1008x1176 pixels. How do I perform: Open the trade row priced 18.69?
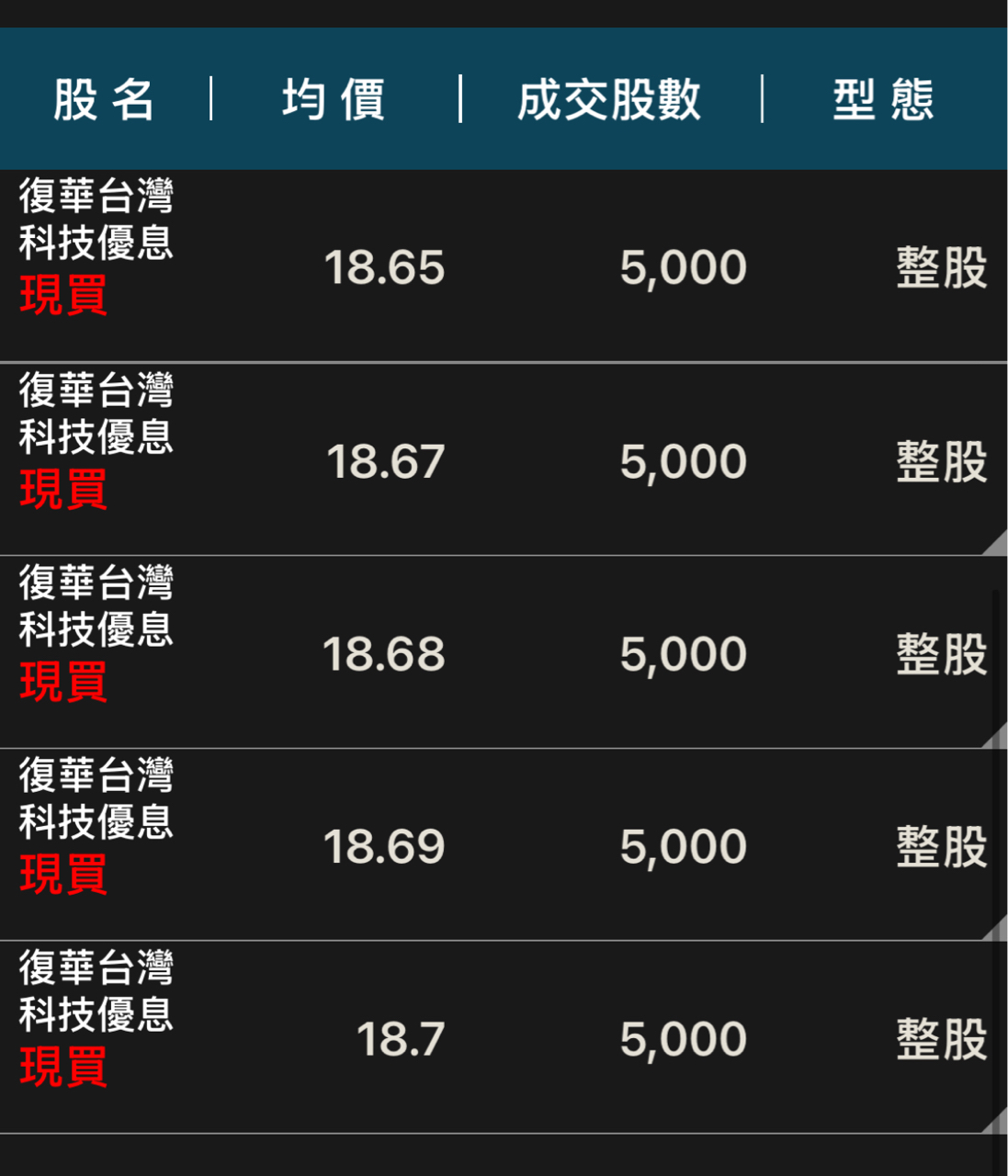[x=504, y=845]
